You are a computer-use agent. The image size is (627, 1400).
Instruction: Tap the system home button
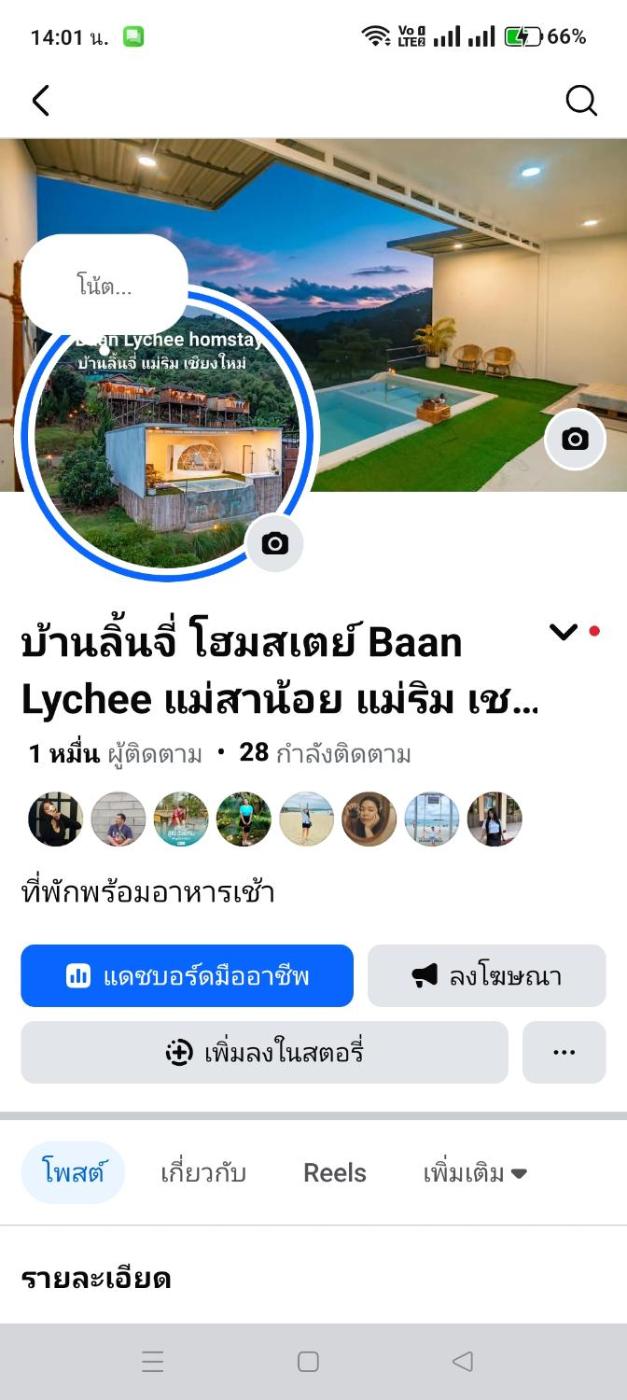308,1361
